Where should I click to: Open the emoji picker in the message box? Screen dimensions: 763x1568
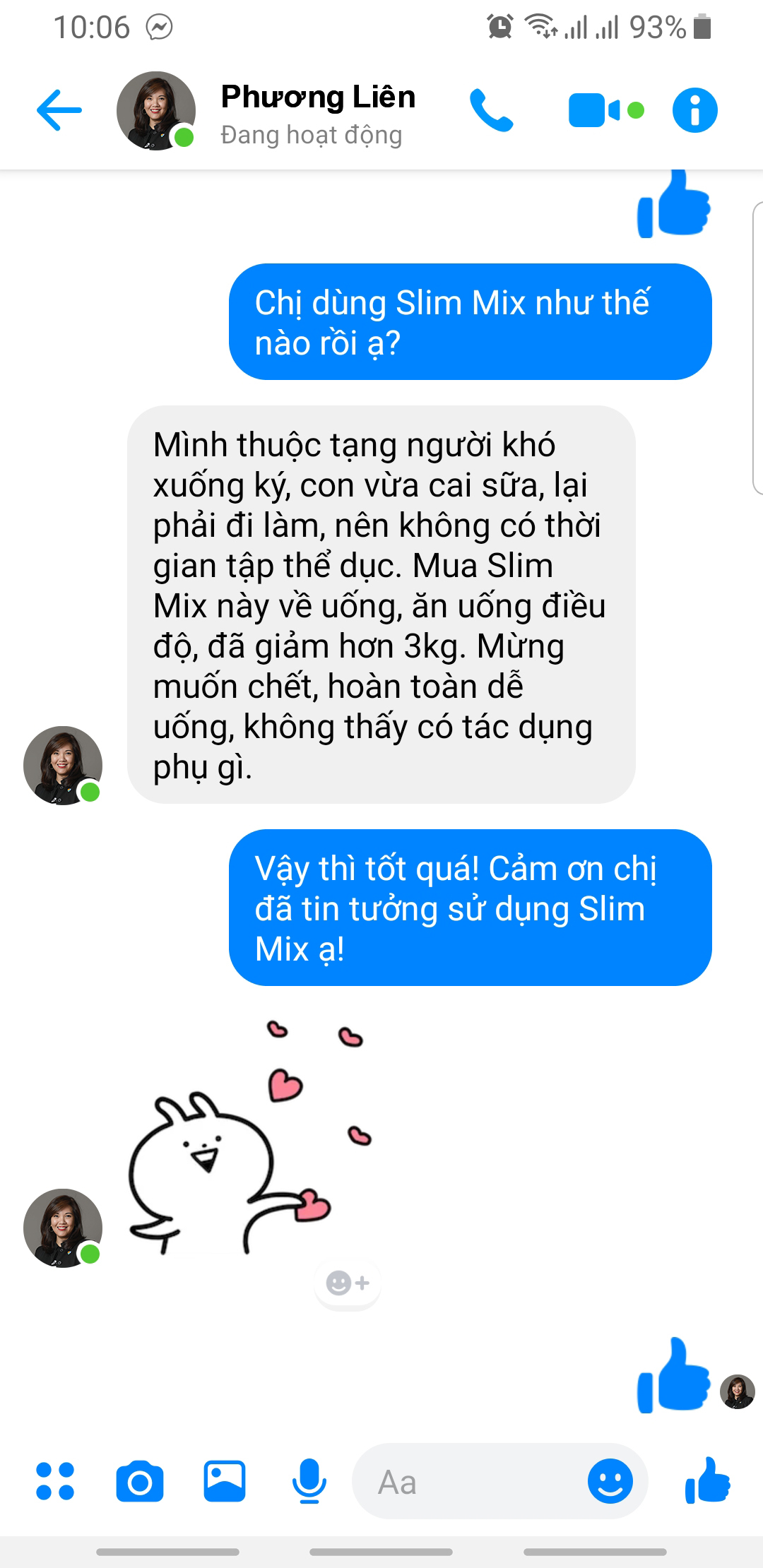[x=610, y=1481]
